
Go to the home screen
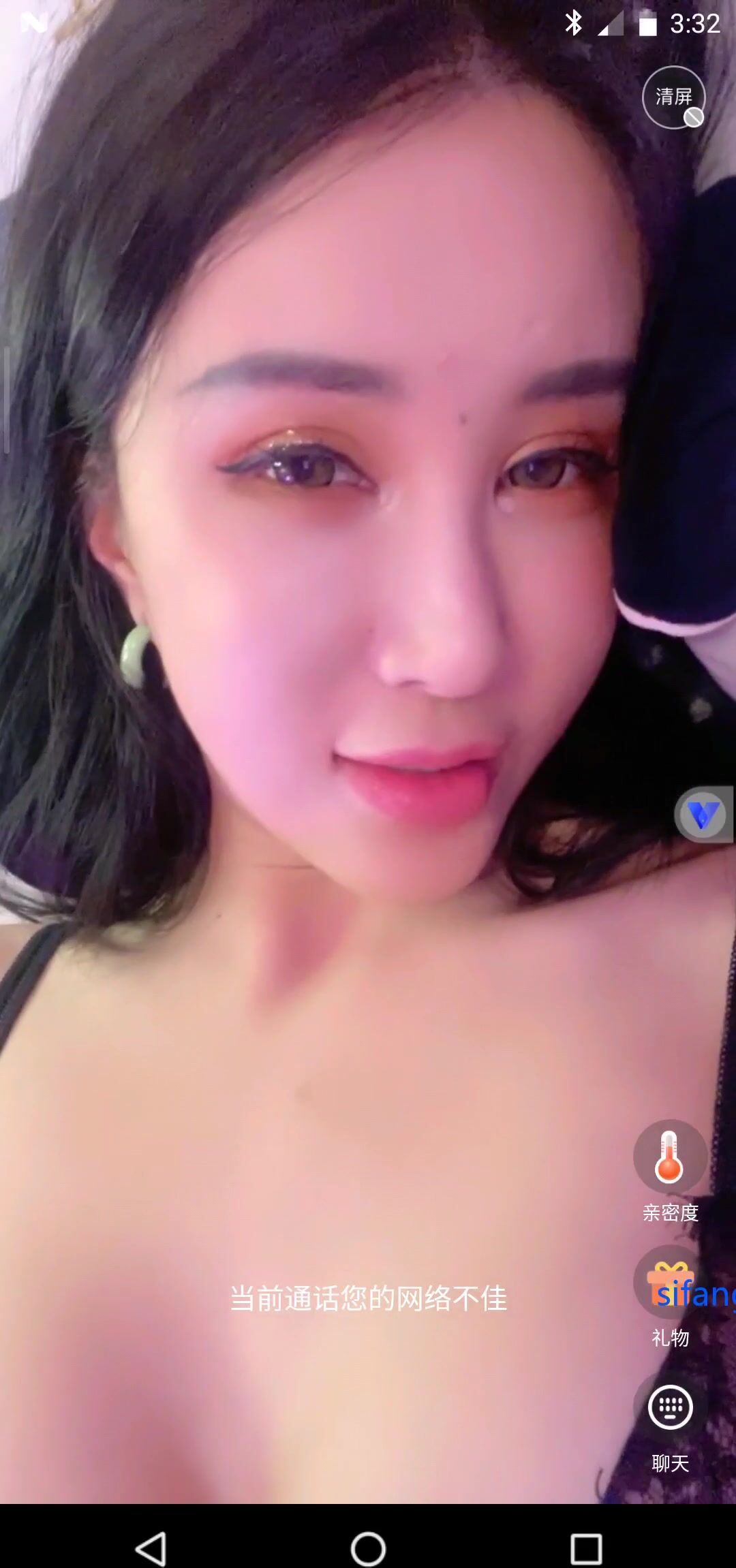368,1549
